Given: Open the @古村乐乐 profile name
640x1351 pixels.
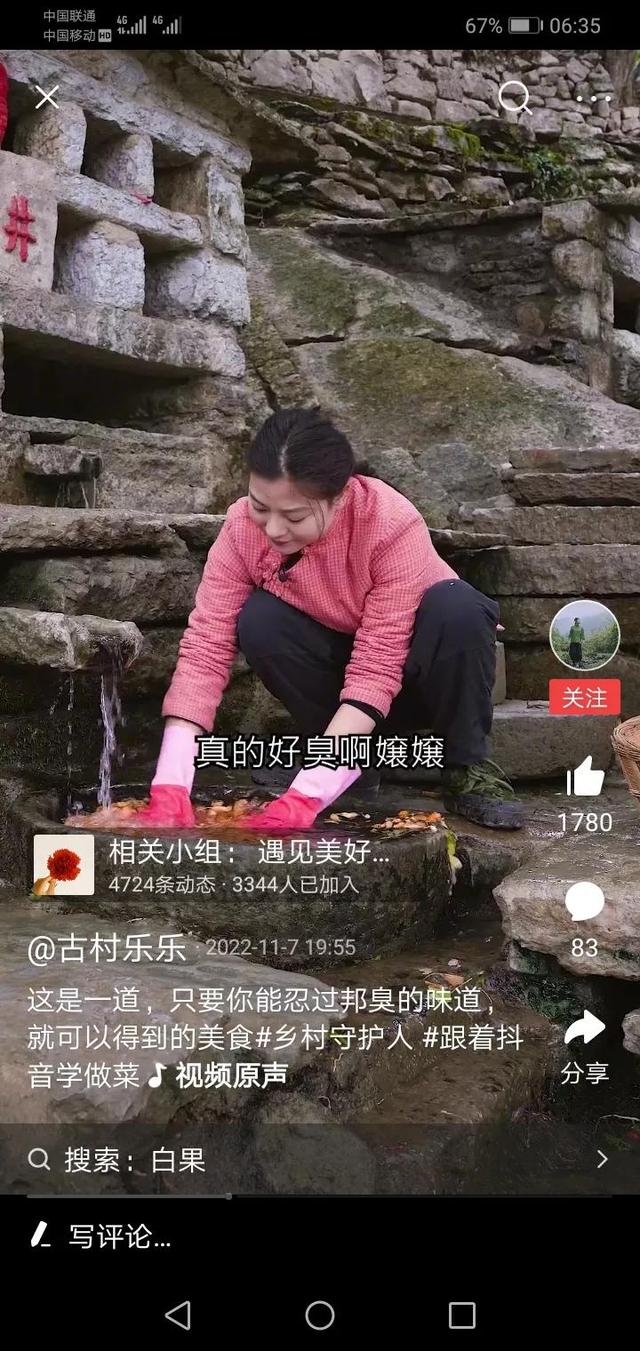Looking at the screenshot, I should point(107,948).
